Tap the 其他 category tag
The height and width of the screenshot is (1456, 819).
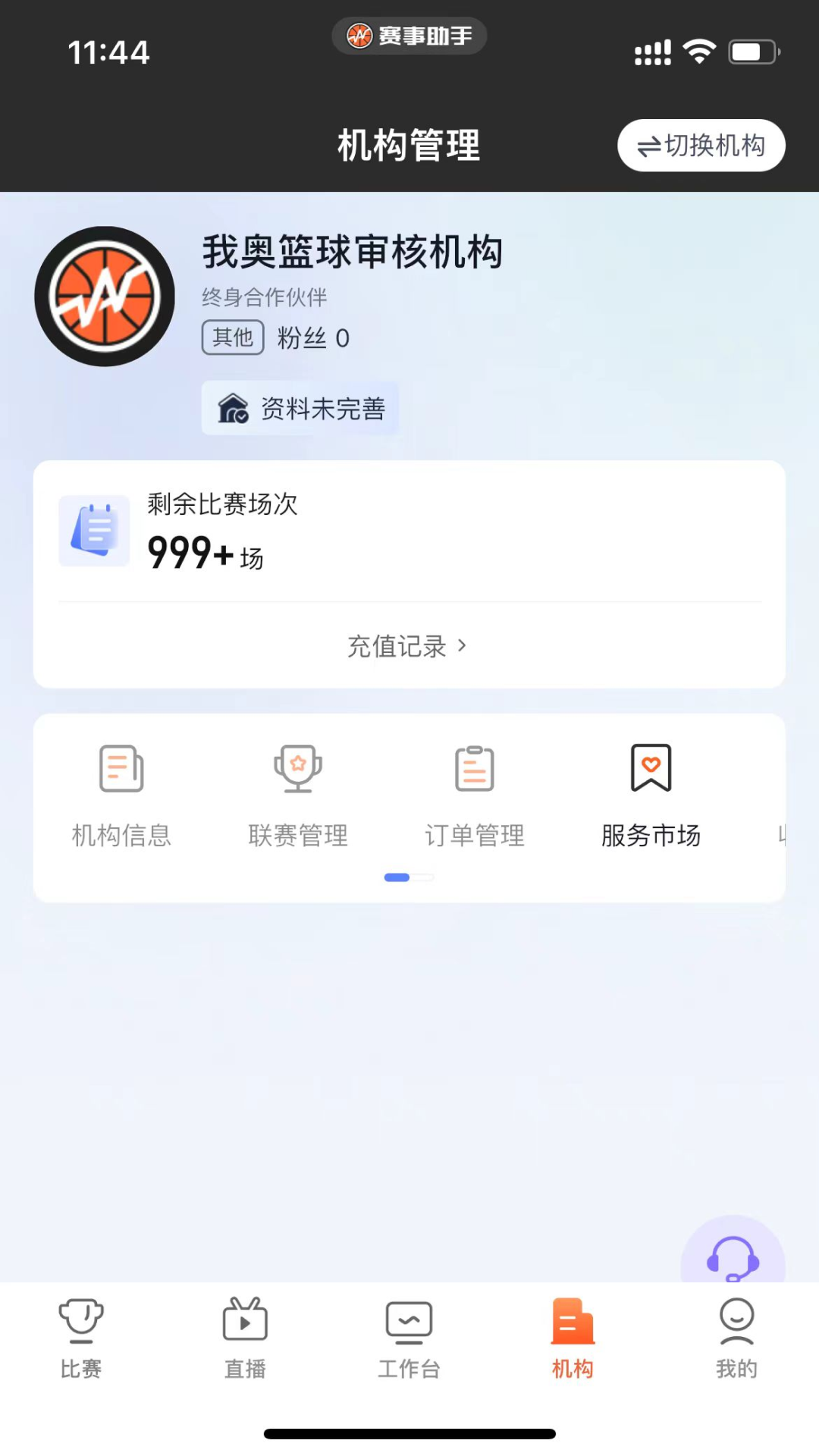232,337
